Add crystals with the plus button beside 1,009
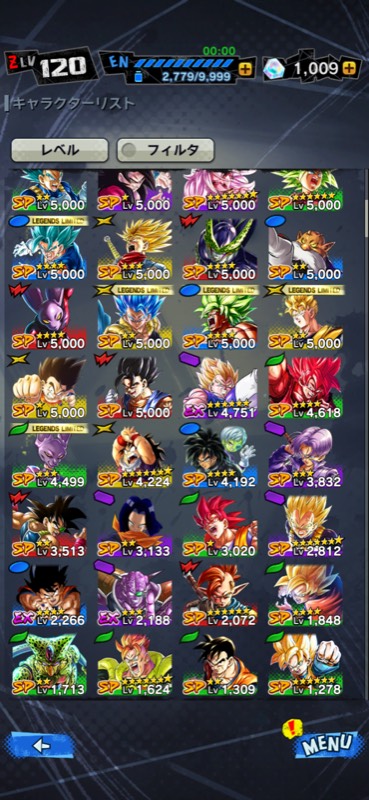The width and height of the screenshot is (369, 800). tap(349, 68)
